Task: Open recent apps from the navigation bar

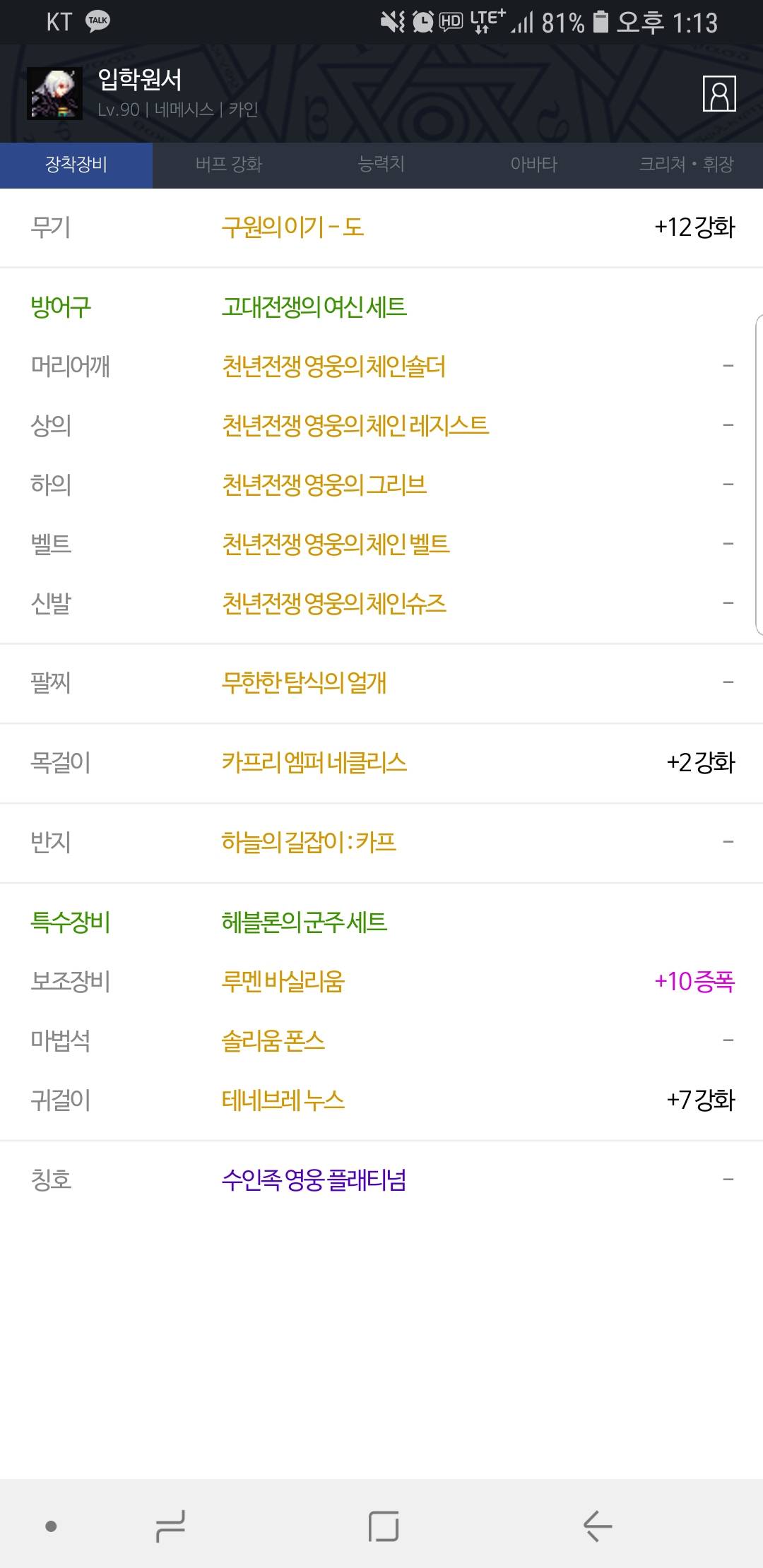Action: point(170,1526)
